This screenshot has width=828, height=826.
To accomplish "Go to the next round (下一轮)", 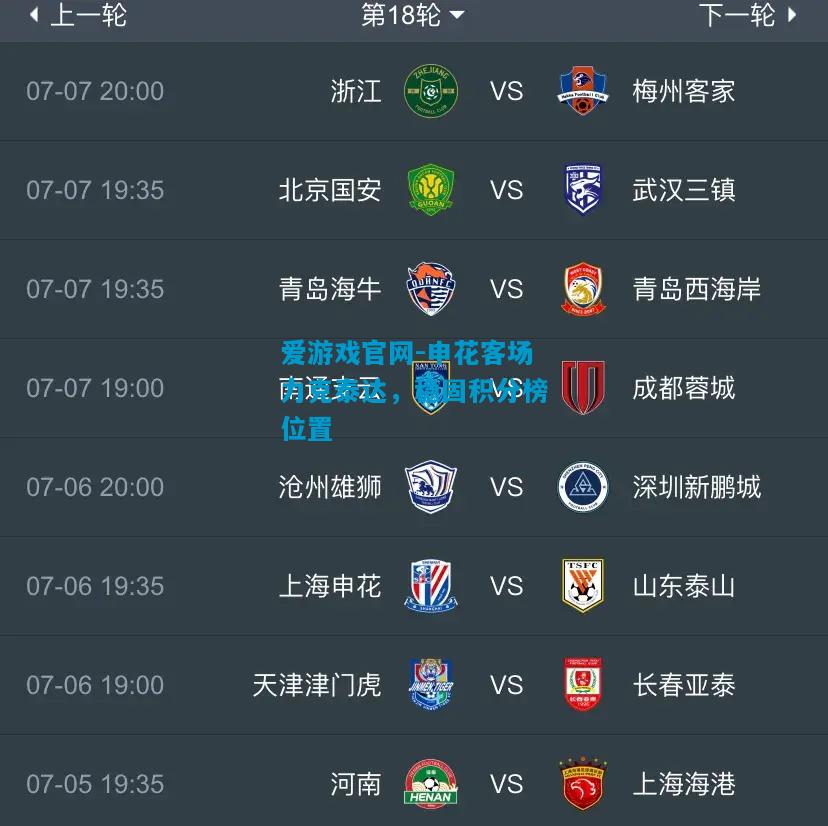I will coord(748,15).
